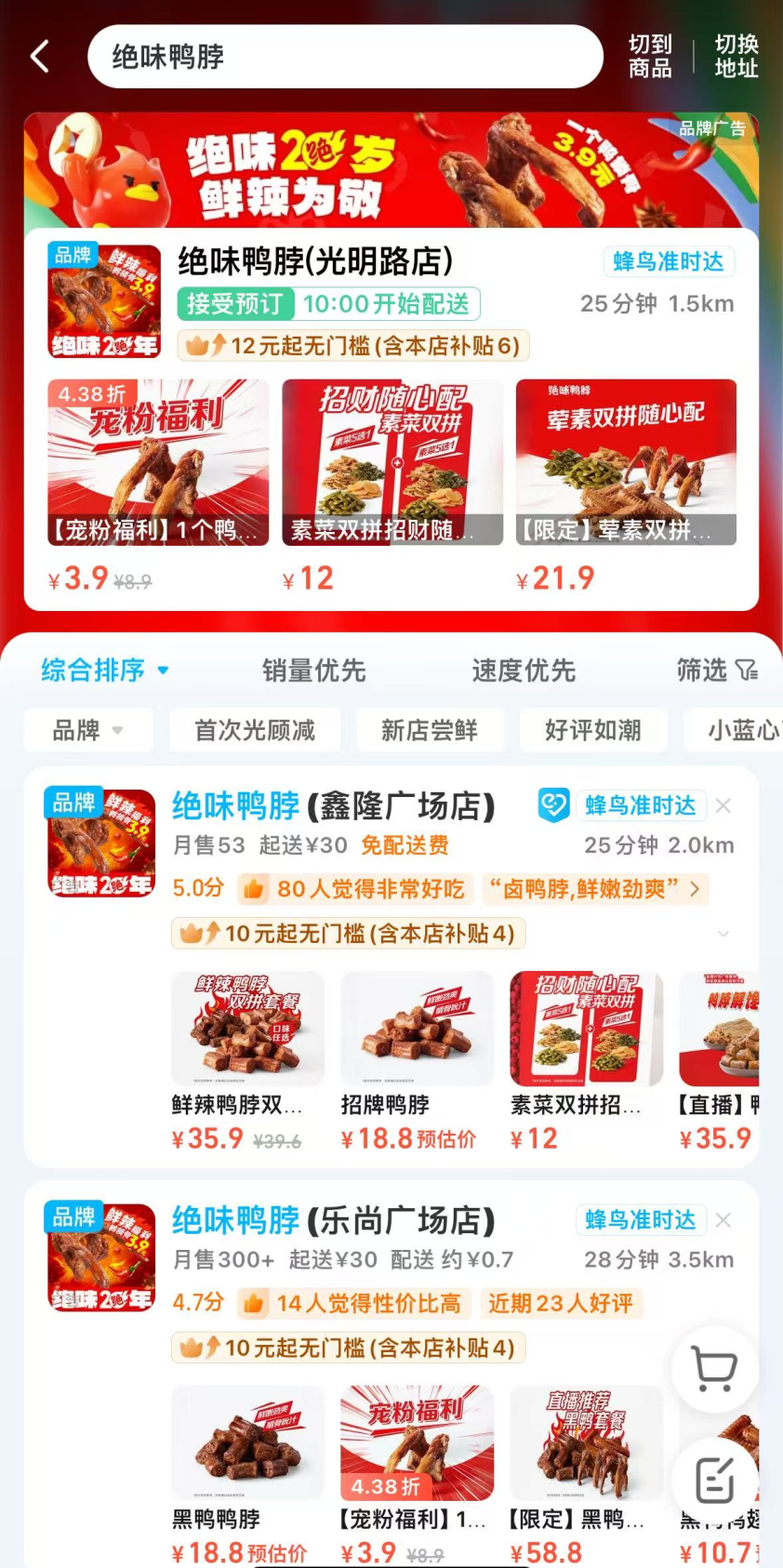Open 绝味鸭脖(光明路店) store
Image resolution: width=783 pixels, height=1568 pixels.
click(315, 262)
